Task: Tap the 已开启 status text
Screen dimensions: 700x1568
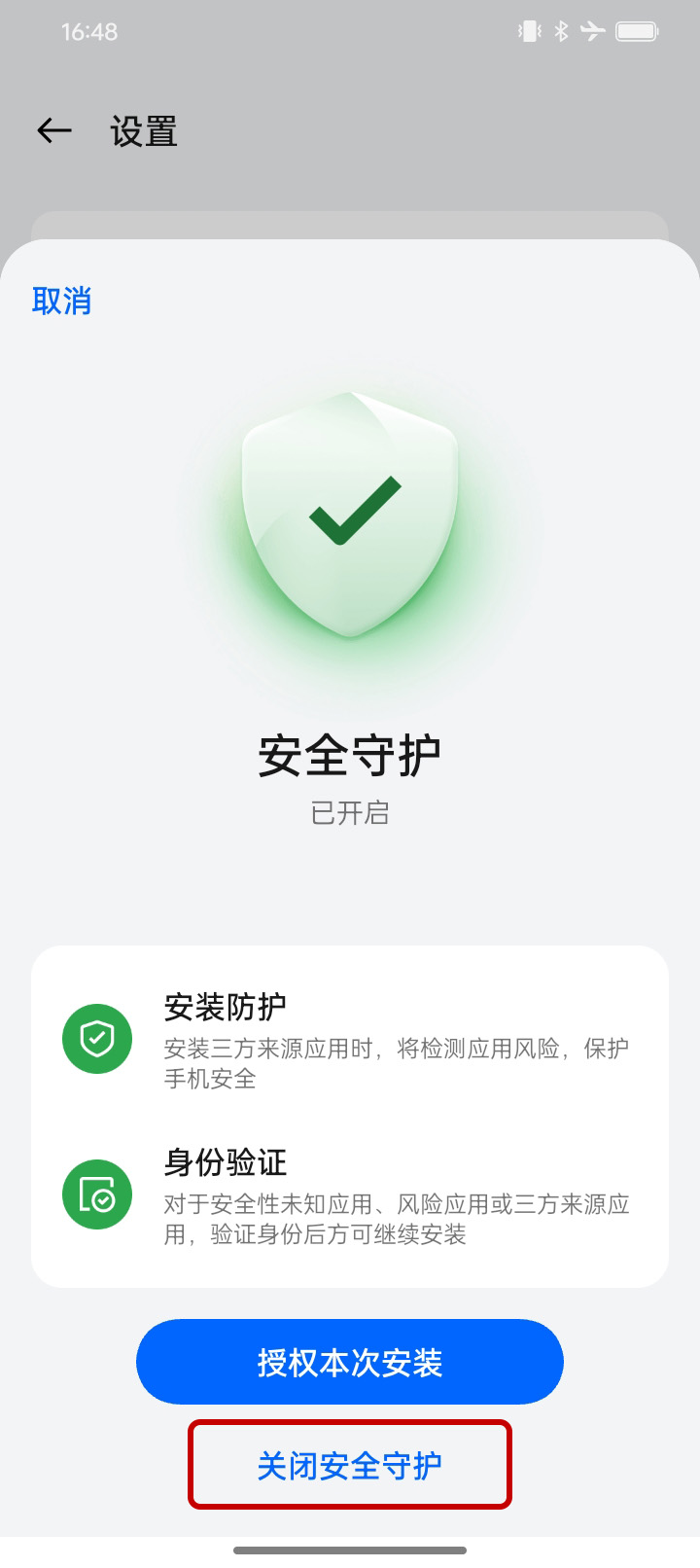Action: (x=349, y=813)
